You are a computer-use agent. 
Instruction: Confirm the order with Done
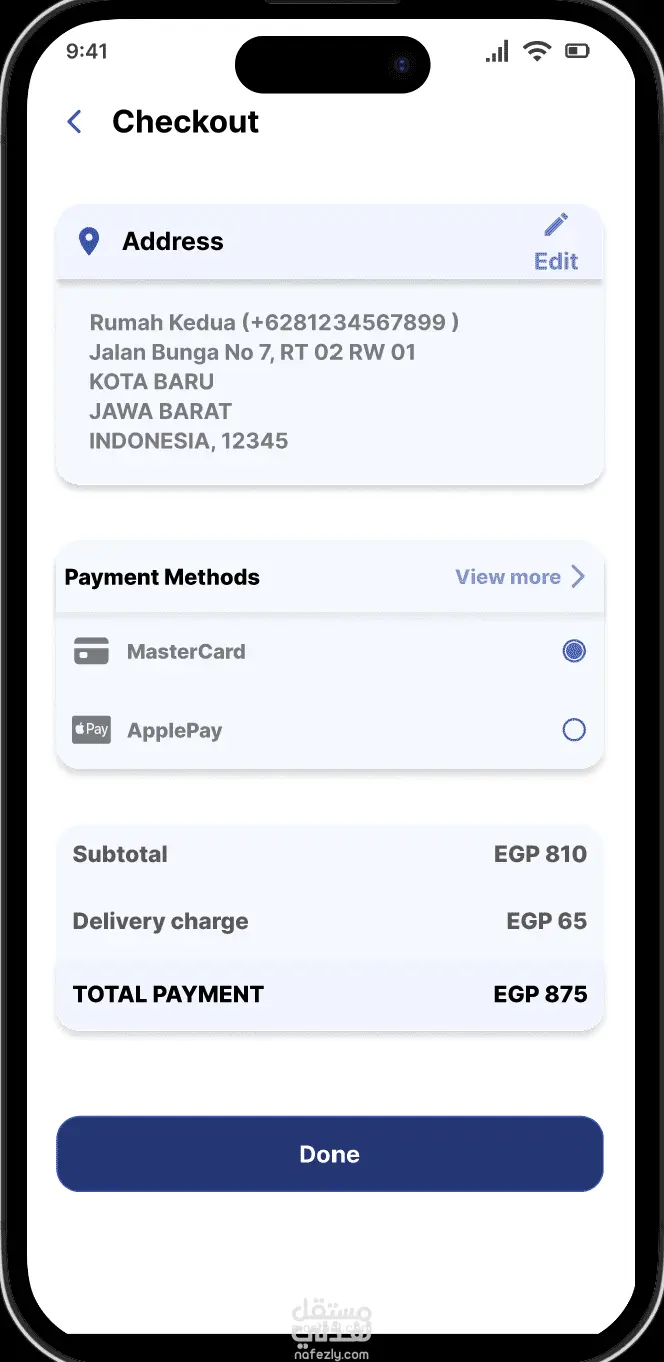click(x=330, y=1154)
